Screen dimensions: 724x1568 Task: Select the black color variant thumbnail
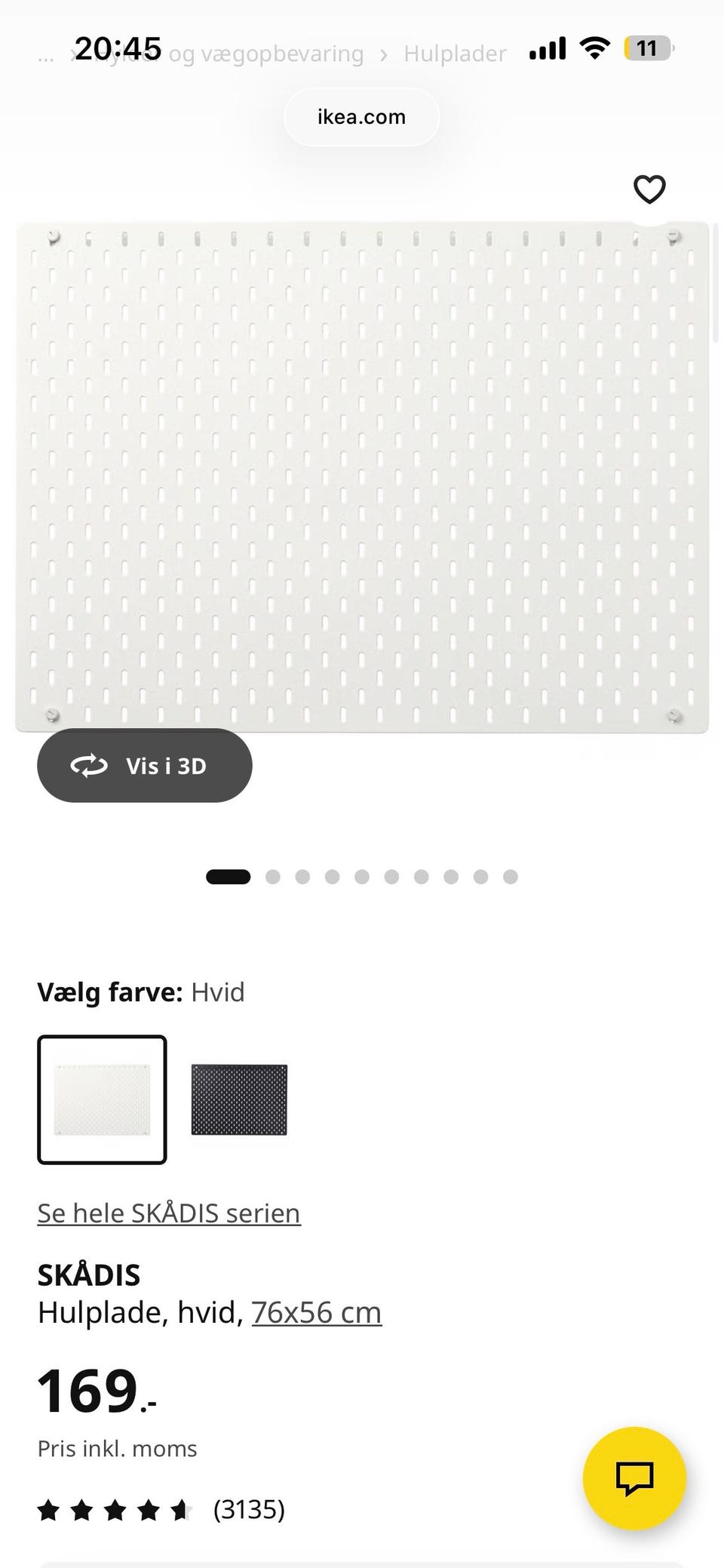click(x=241, y=1100)
